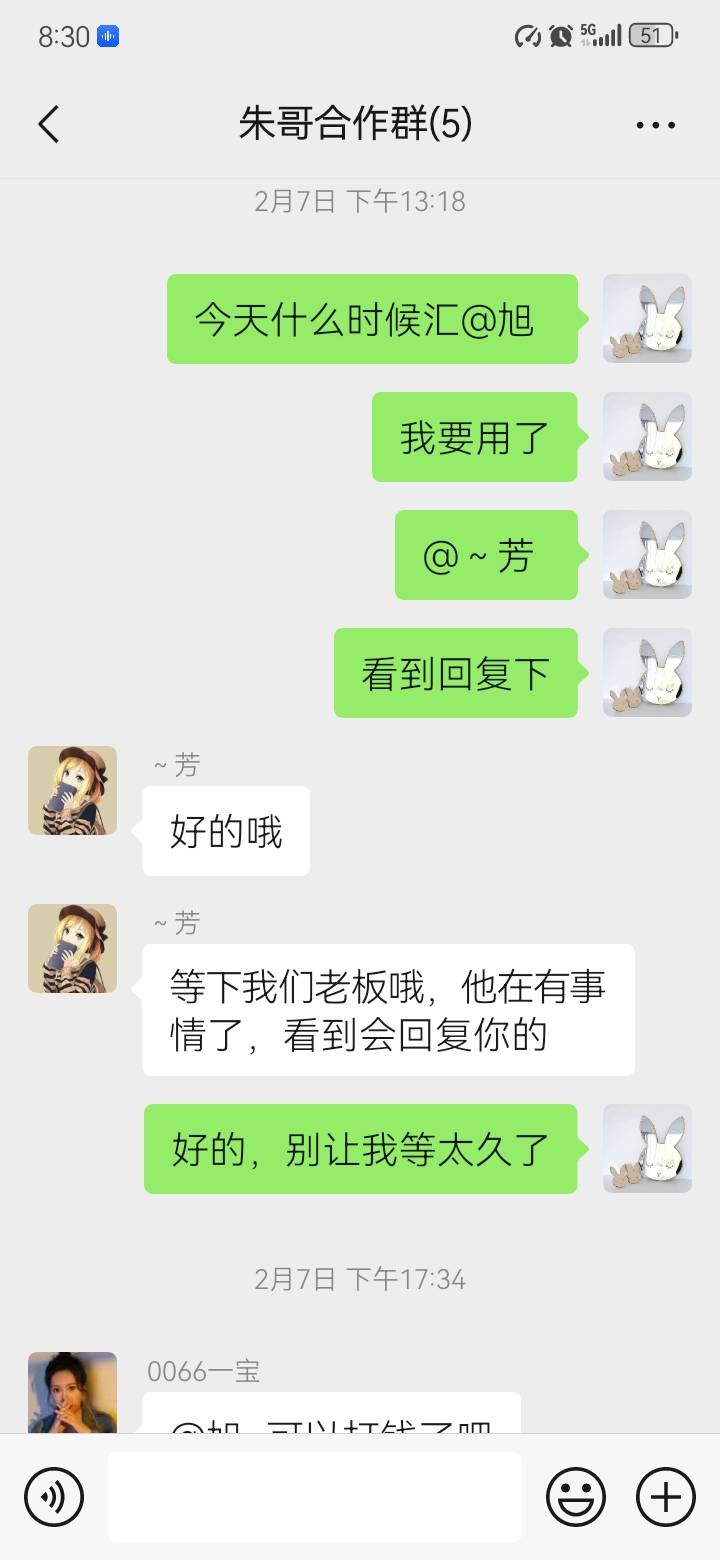Open the plus attachments menu
720x1560 pixels.
(666, 1497)
